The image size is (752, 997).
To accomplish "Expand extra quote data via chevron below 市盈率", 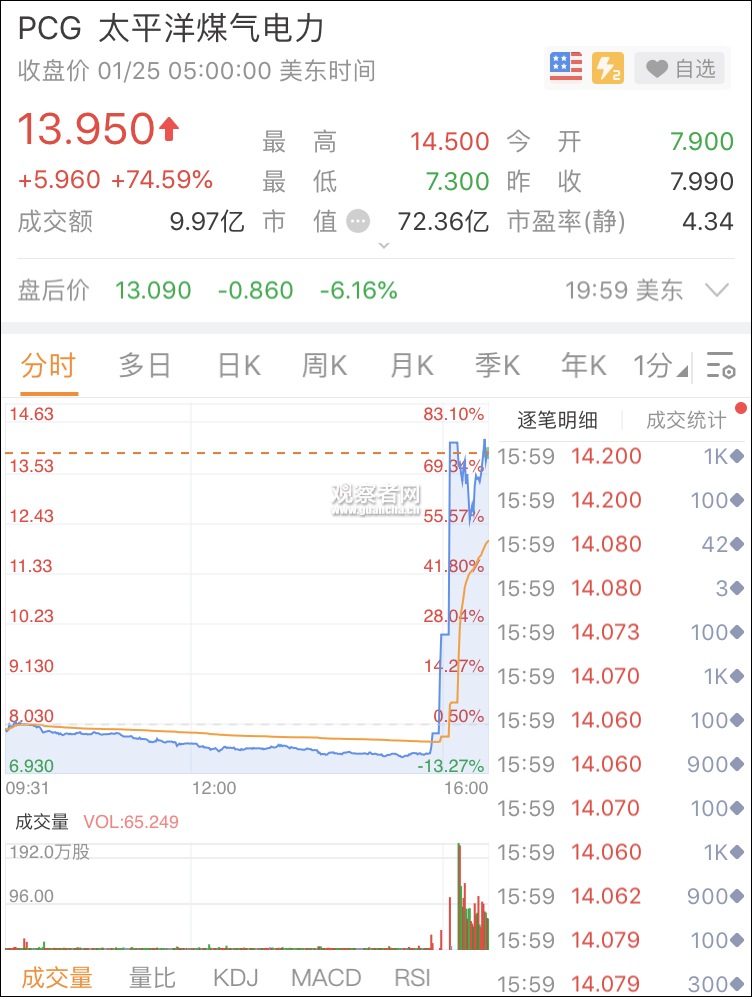I will pos(384,245).
